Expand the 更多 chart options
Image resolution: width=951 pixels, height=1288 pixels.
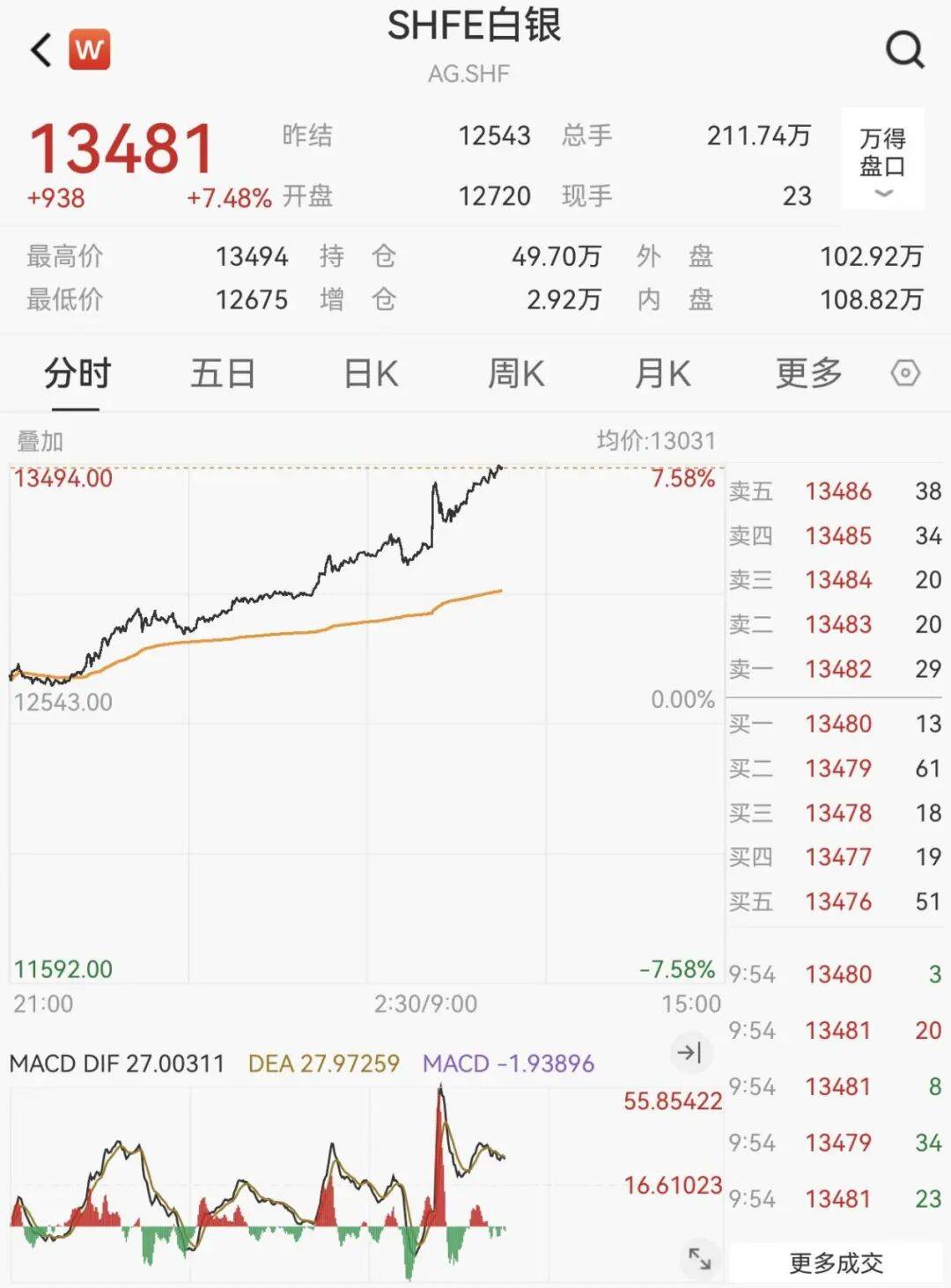tap(809, 373)
